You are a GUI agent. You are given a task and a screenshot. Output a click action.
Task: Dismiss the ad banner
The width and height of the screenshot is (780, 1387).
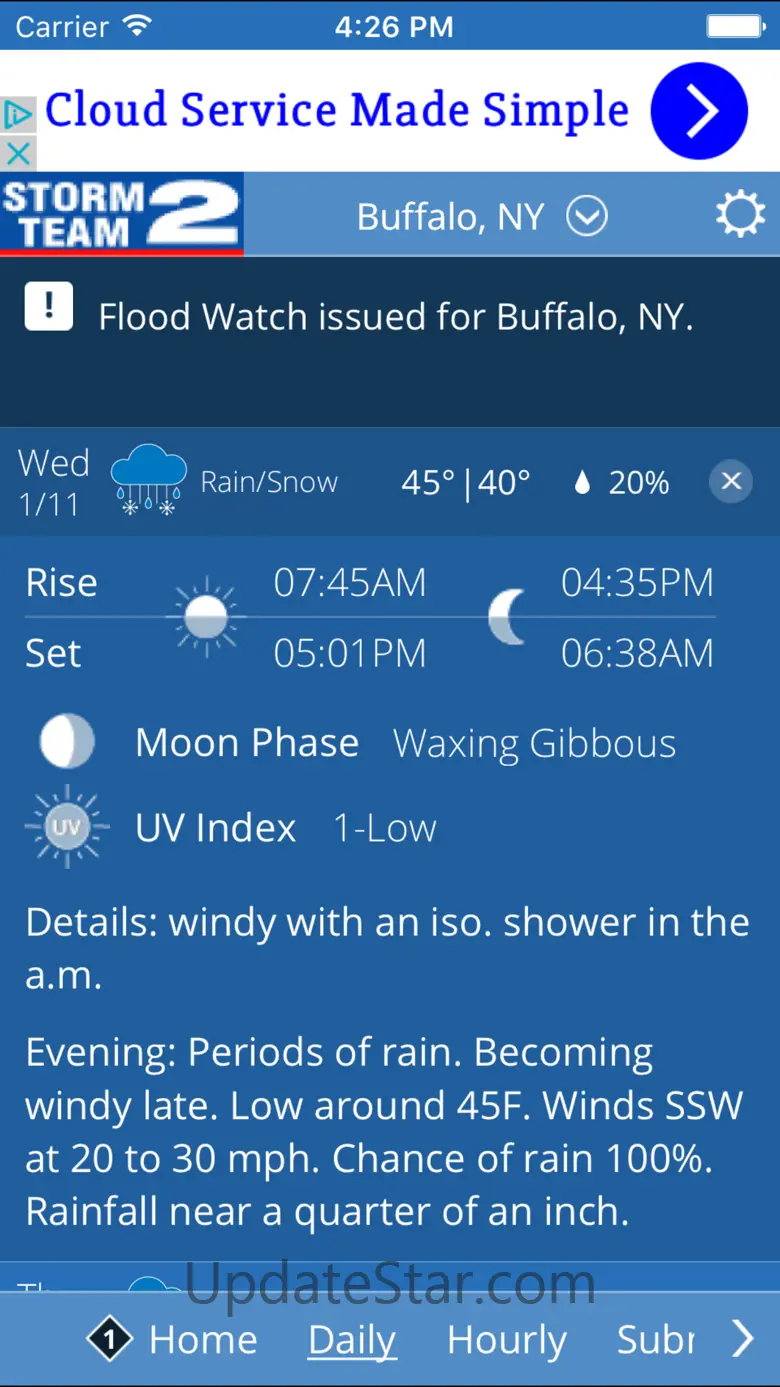click(18, 153)
